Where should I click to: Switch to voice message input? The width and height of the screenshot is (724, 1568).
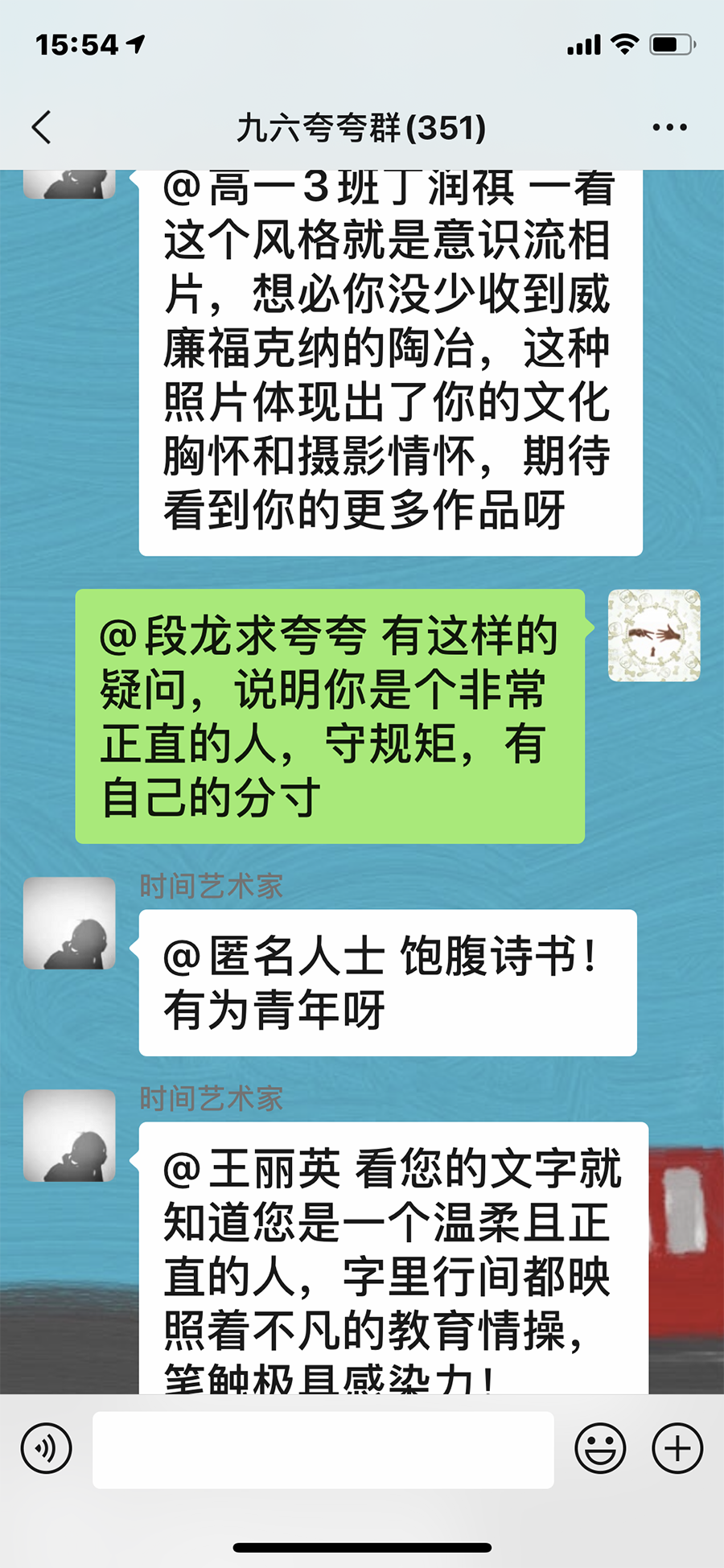click(46, 1449)
